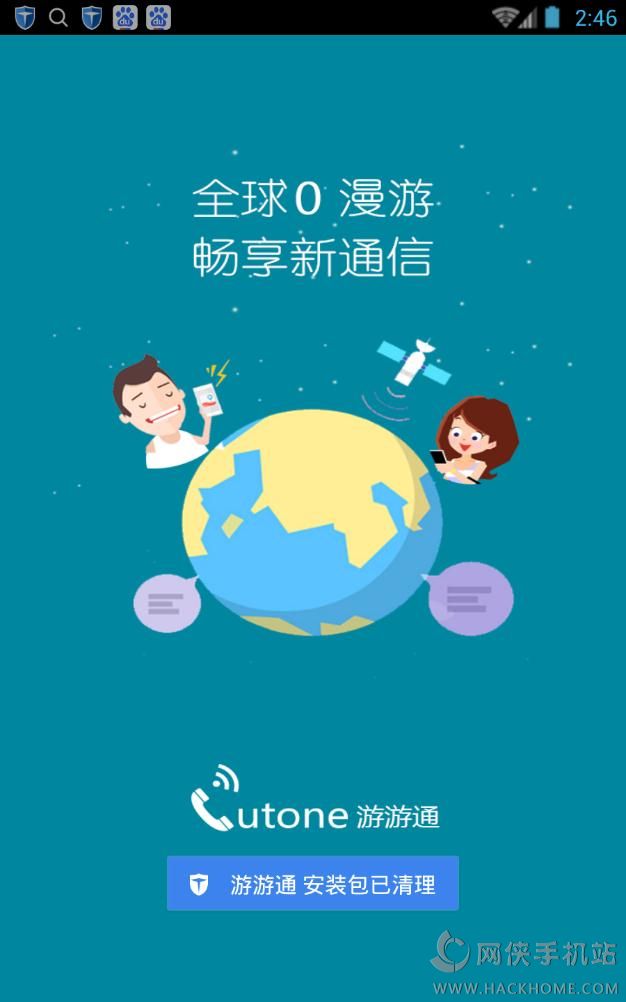The image size is (626, 1002).
Task: Tap the 游游通 安装包已清理 banner
Action: (313, 884)
